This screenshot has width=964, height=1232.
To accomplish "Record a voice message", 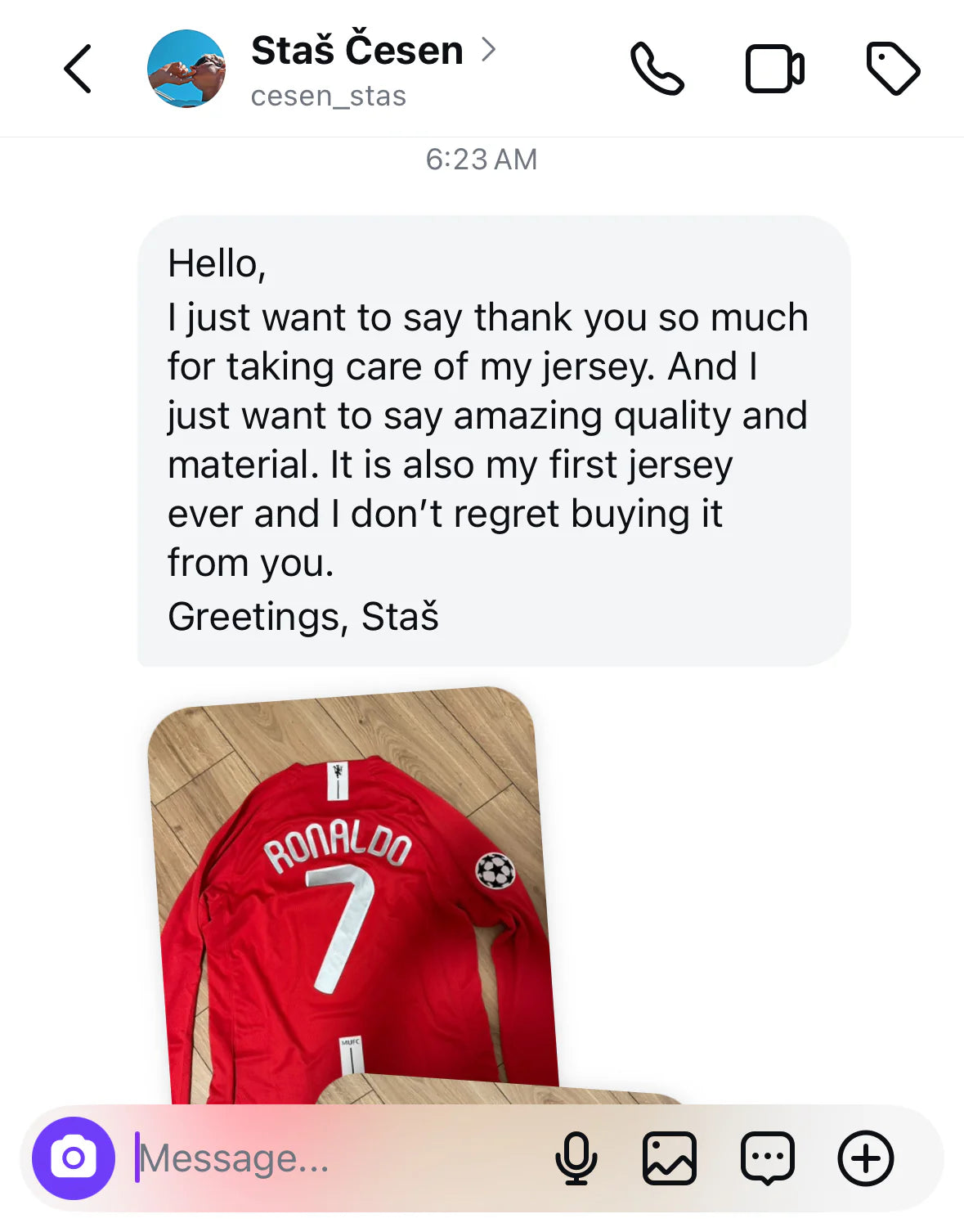I will click(576, 1158).
